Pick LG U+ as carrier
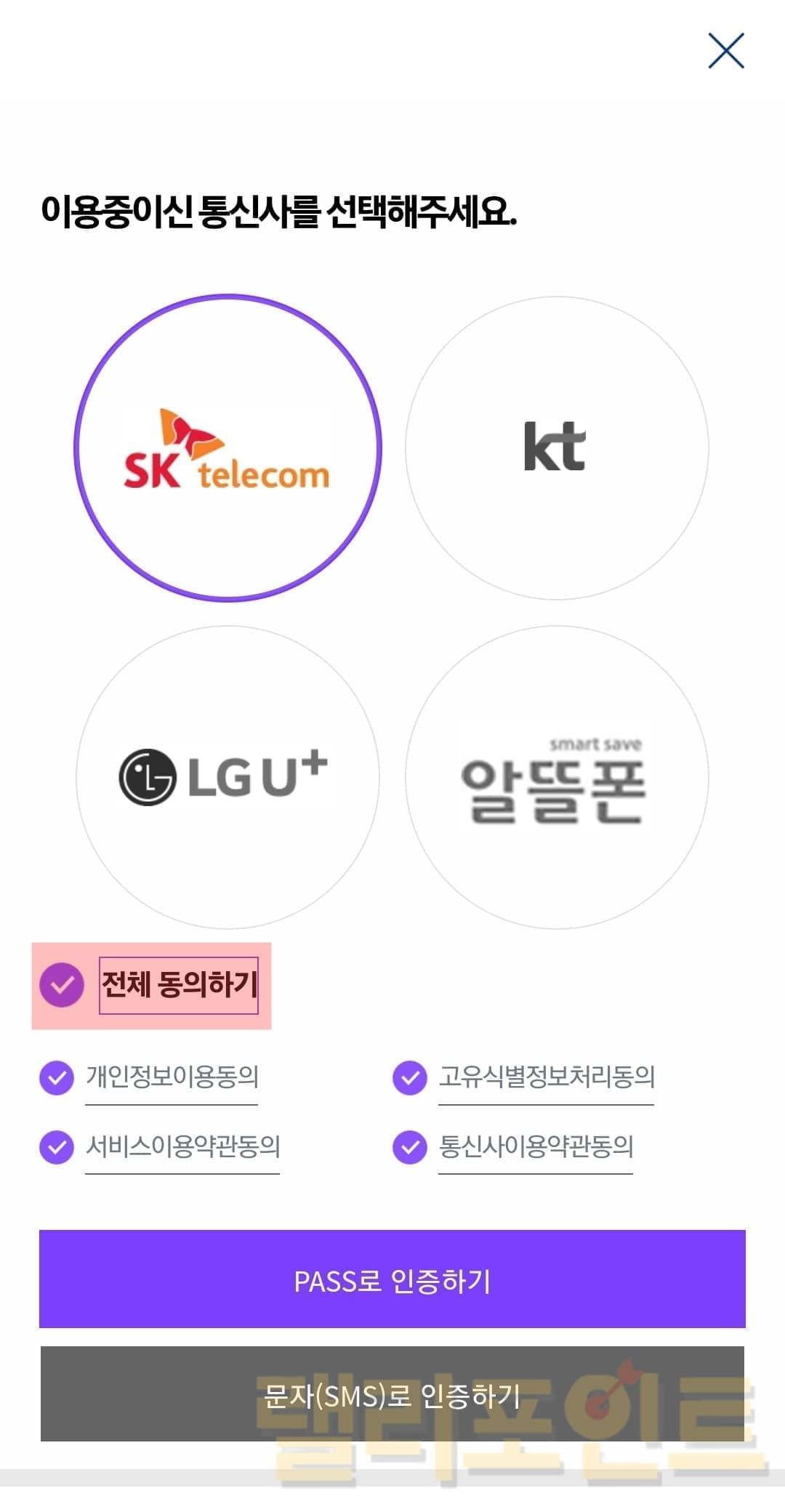Screen dimensions: 785x1512 pos(228,777)
